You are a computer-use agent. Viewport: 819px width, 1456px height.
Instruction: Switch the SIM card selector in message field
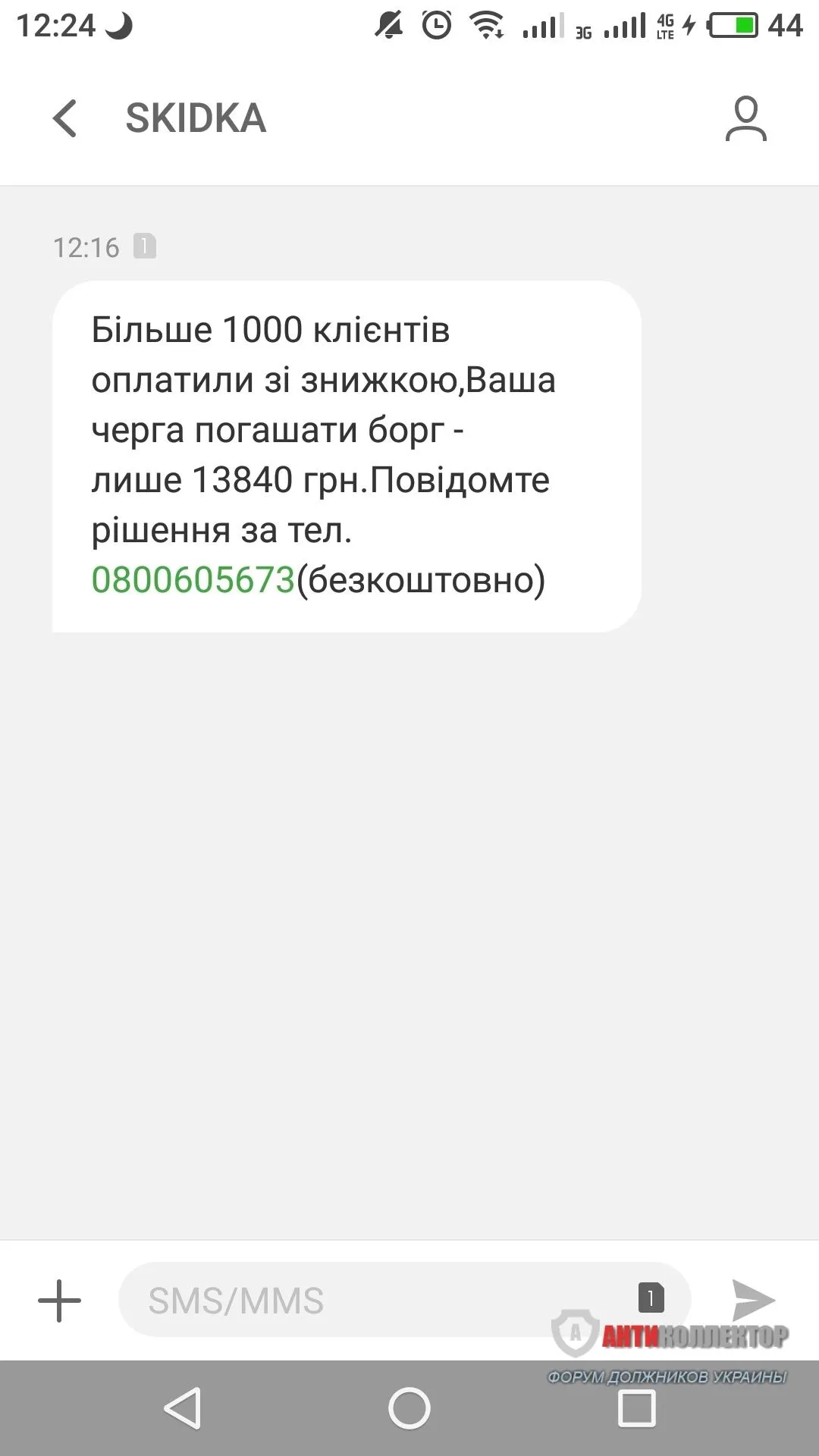pos(651,1298)
